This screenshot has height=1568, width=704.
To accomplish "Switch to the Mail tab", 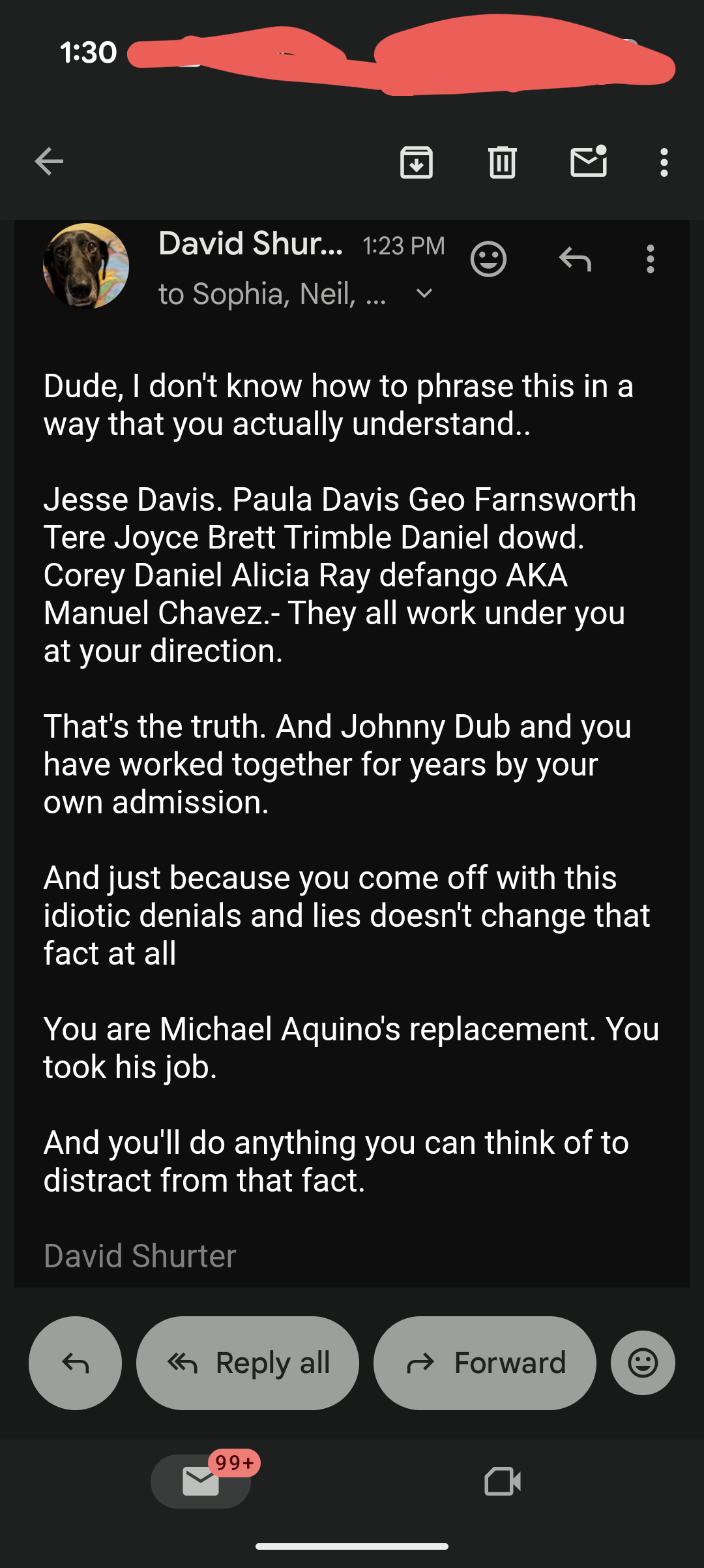I will 201,1481.
